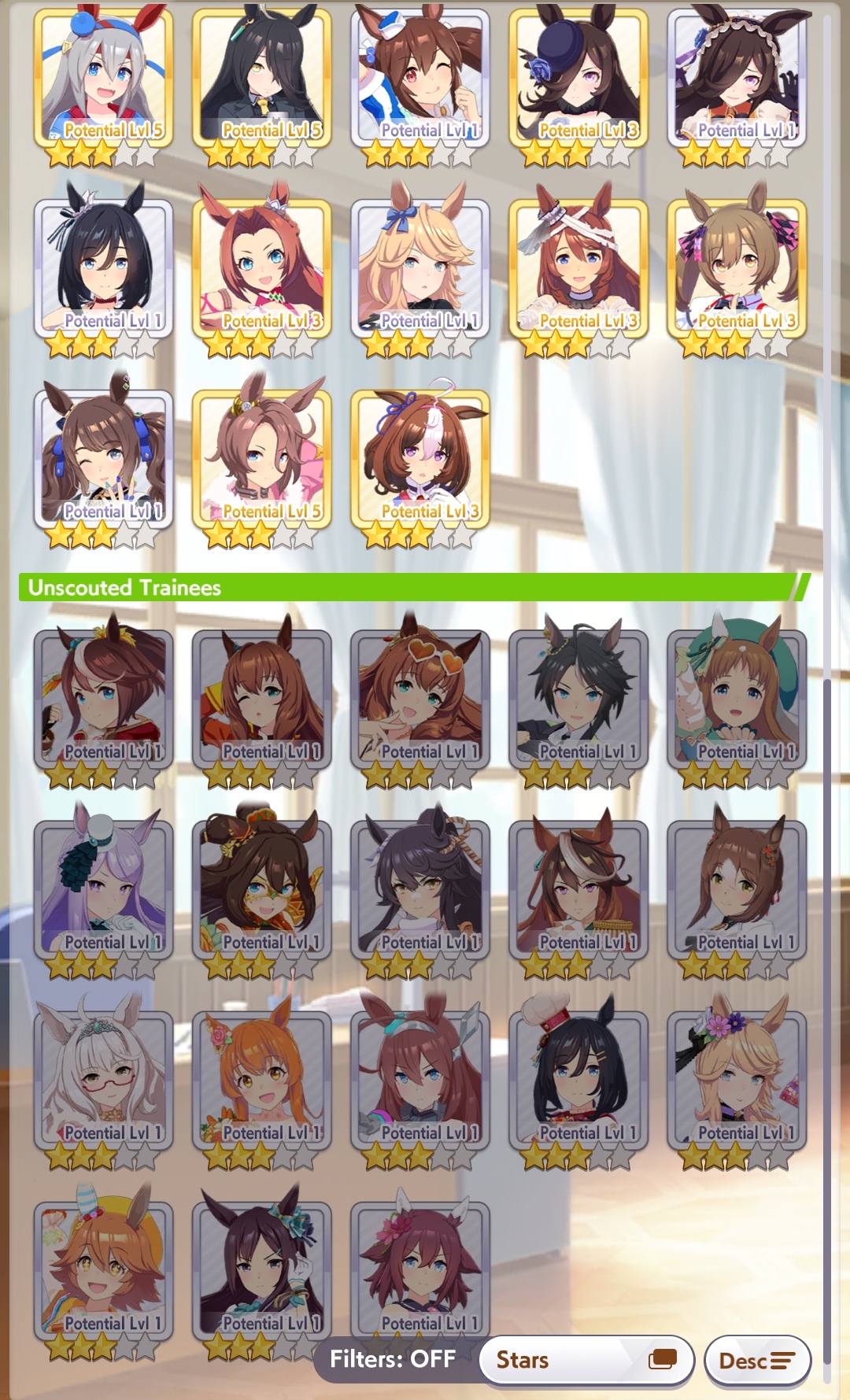This screenshot has width=850, height=1400.
Task: Select unscouted trainee wearing an ornate gold mask
Action: (262, 891)
